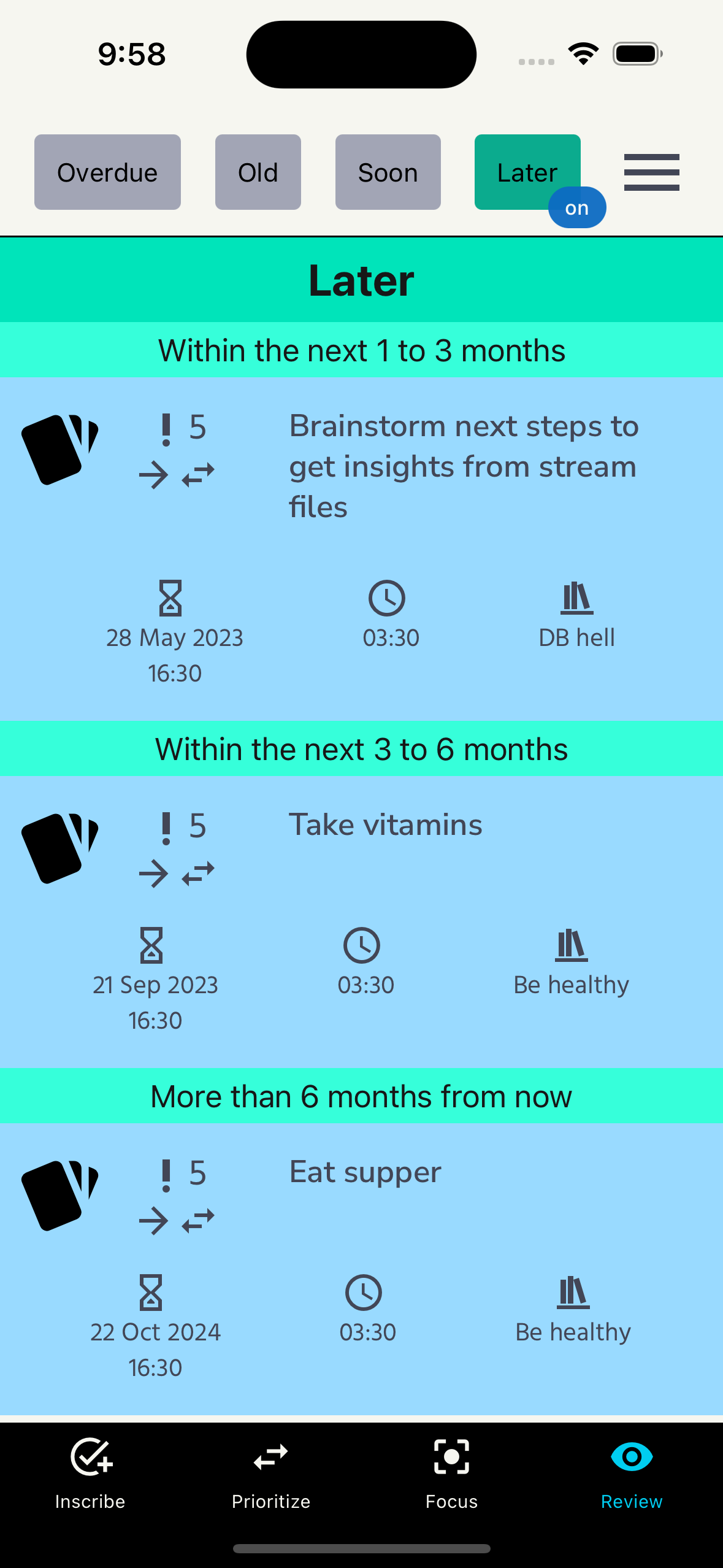
Task: Open the Take vitamins task
Action: (385, 825)
